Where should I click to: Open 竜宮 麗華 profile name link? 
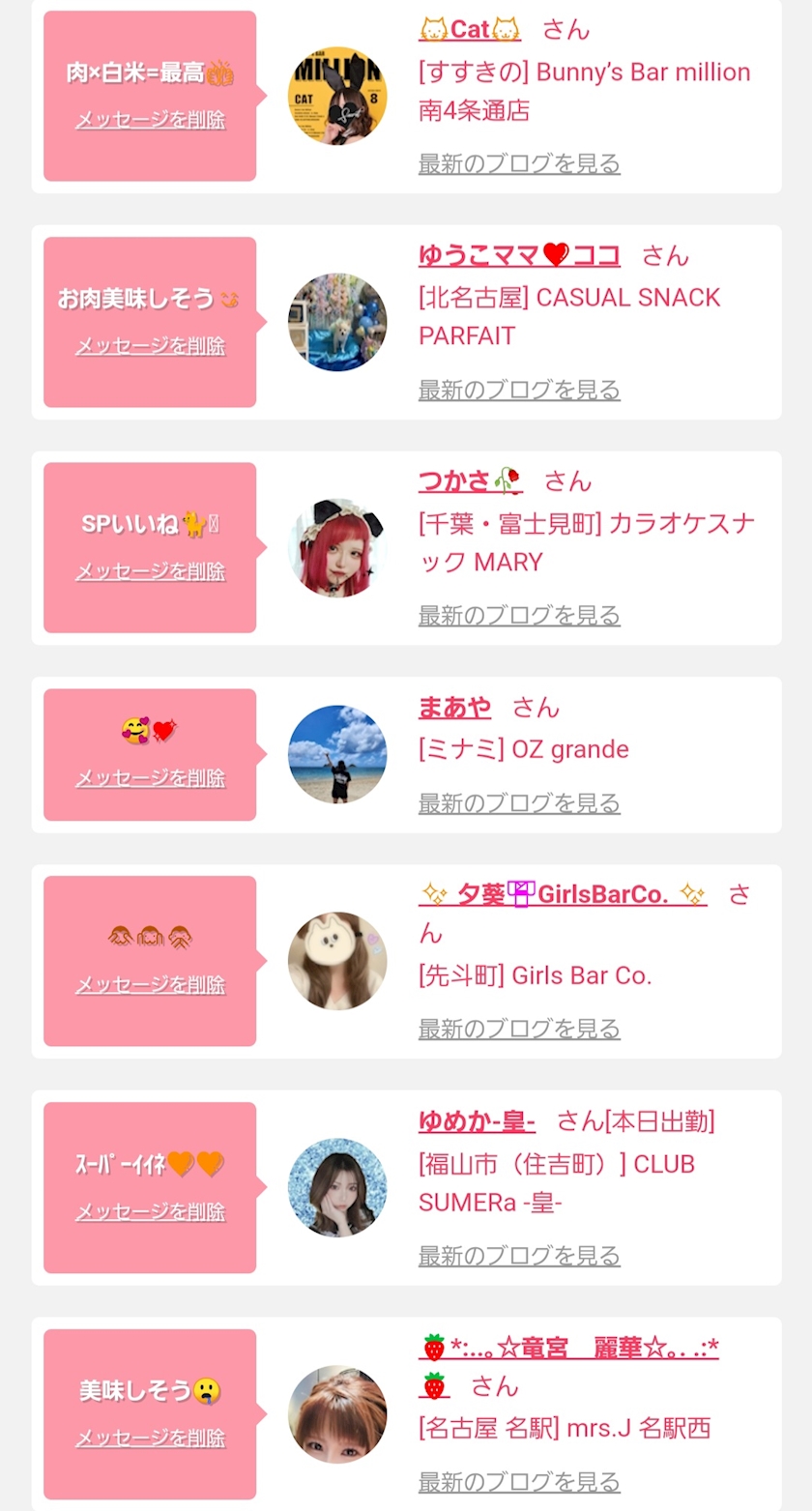(x=570, y=1348)
